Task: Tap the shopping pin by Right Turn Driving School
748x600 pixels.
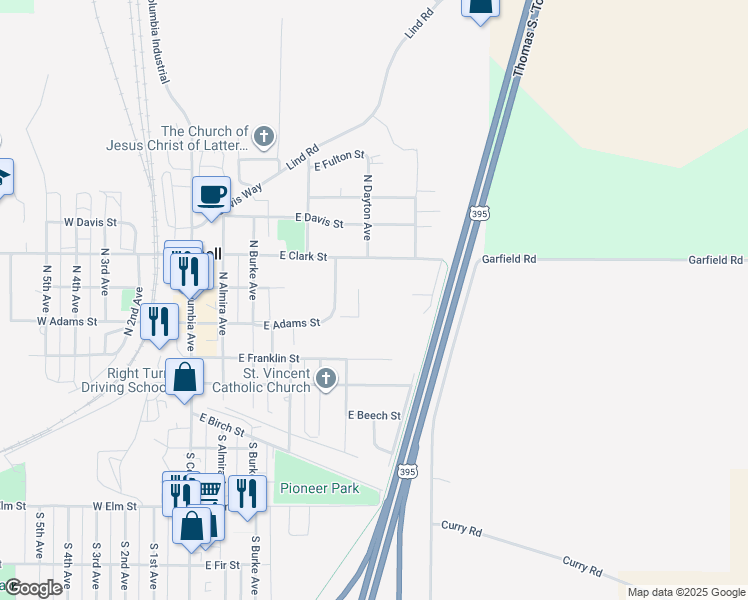Action: click(x=185, y=378)
